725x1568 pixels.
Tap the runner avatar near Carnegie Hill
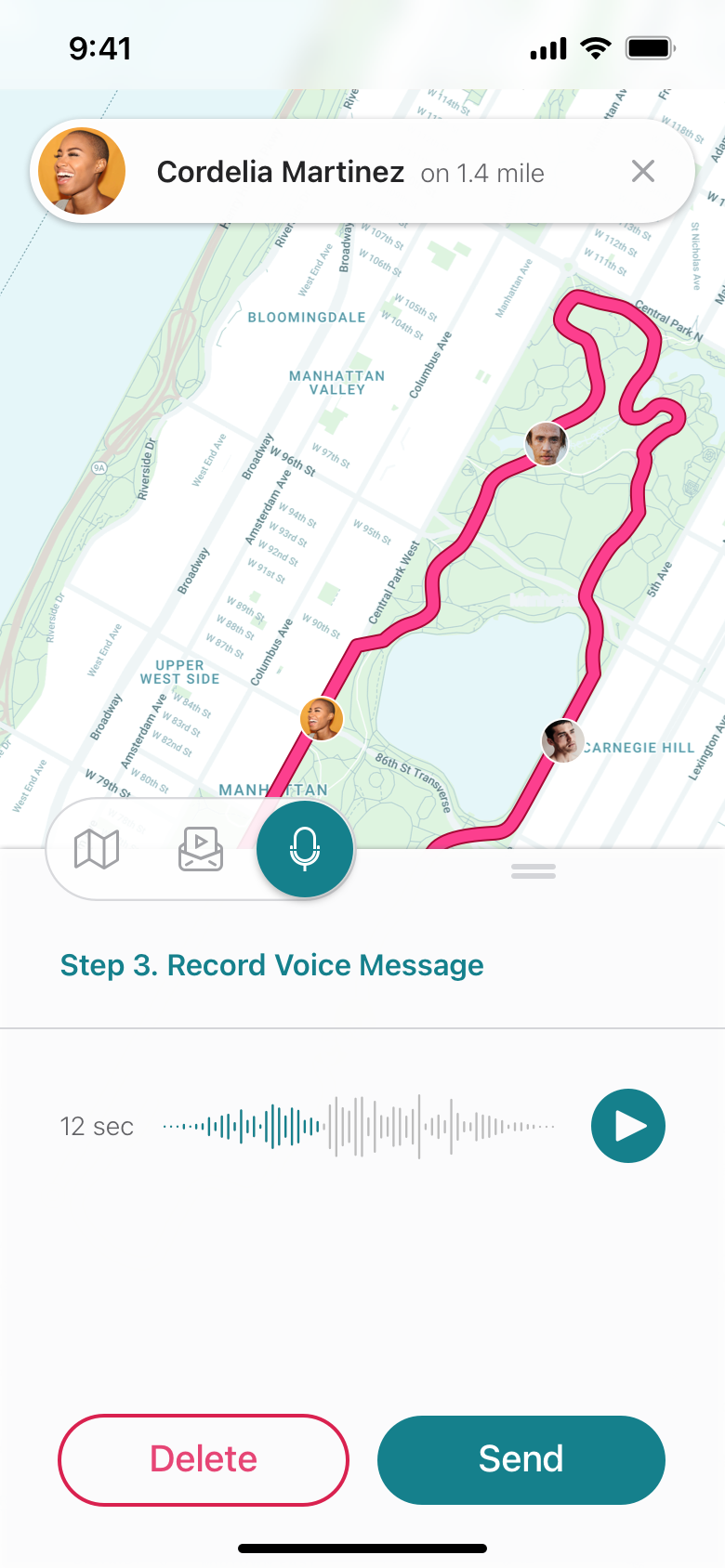pos(562,740)
